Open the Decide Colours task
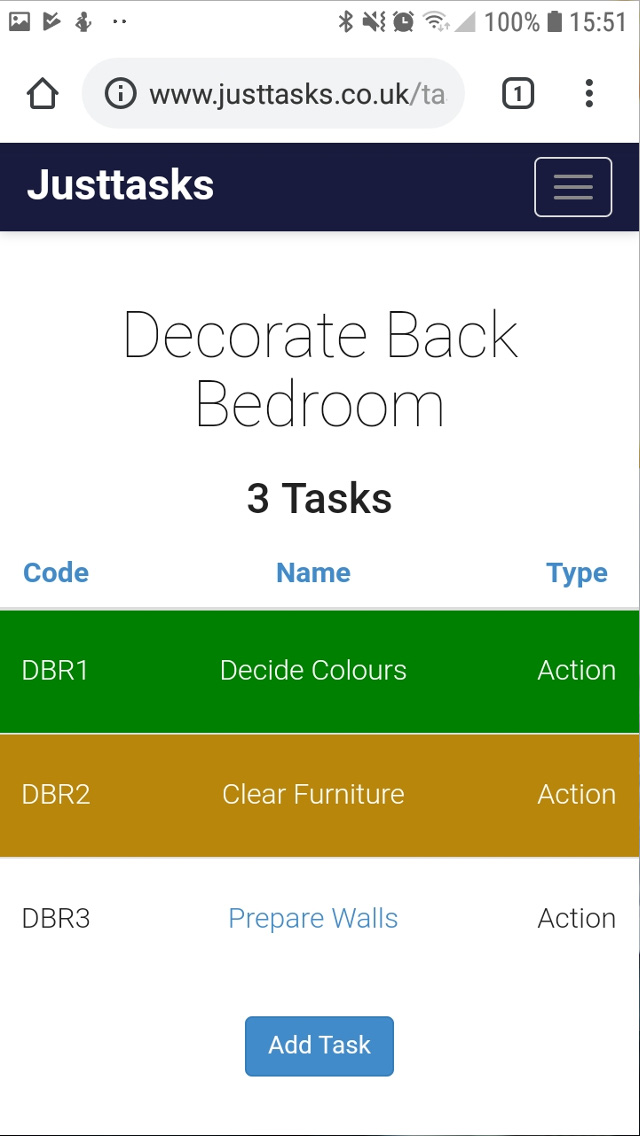Screen dimensions: 640x1136 313,670
